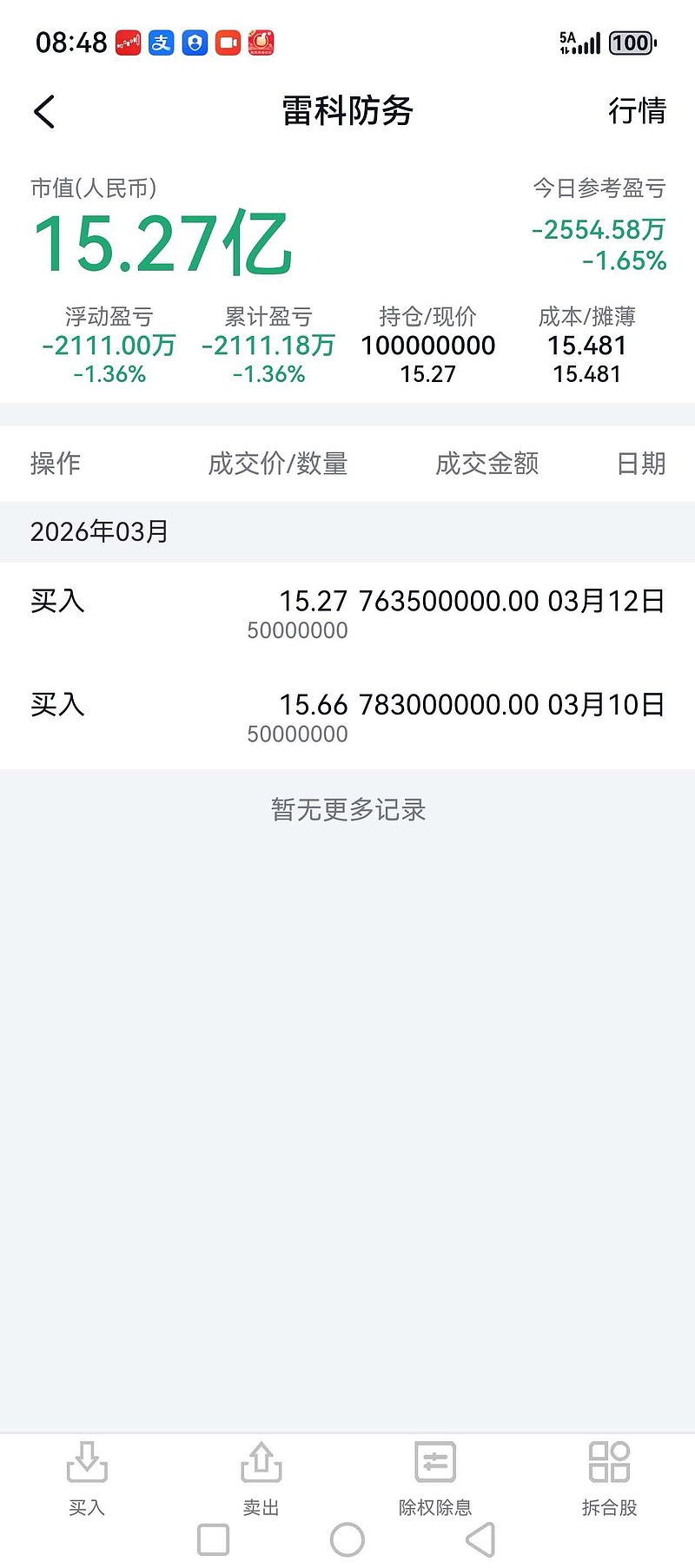The image size is (695, 1568).
Task: Tap the blue shield notification icon
Action: [195, 40]
